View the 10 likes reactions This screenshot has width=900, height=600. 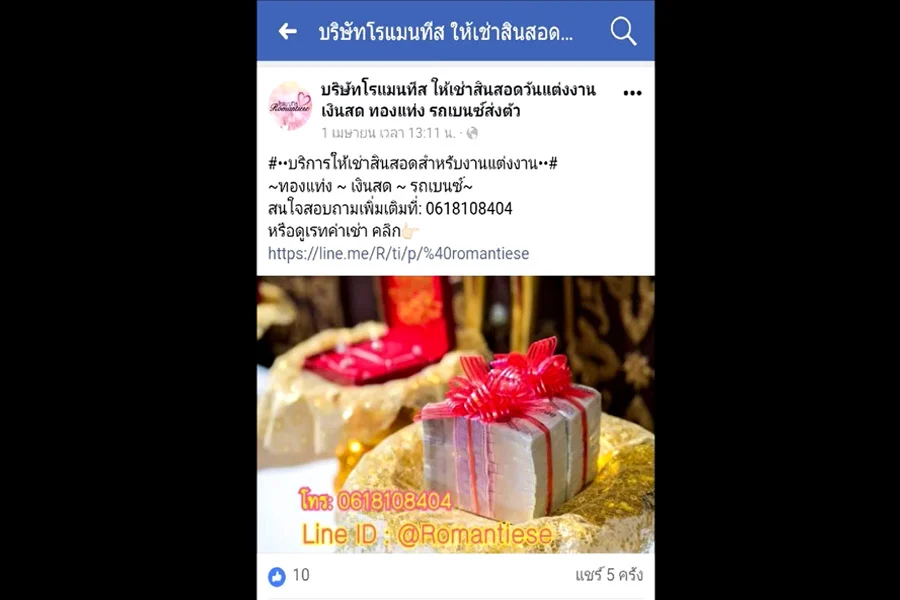click(x=289, y=575)
